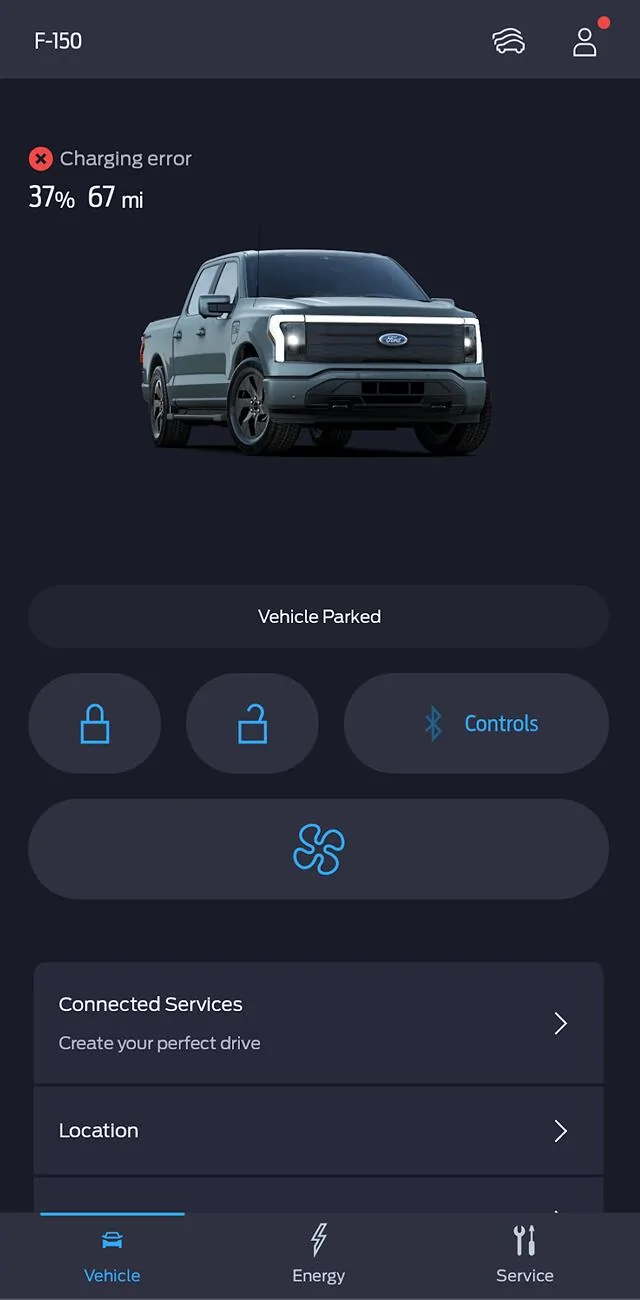View the Charging error status
The image size is (640, 1300).
click(x=110, y=159)
